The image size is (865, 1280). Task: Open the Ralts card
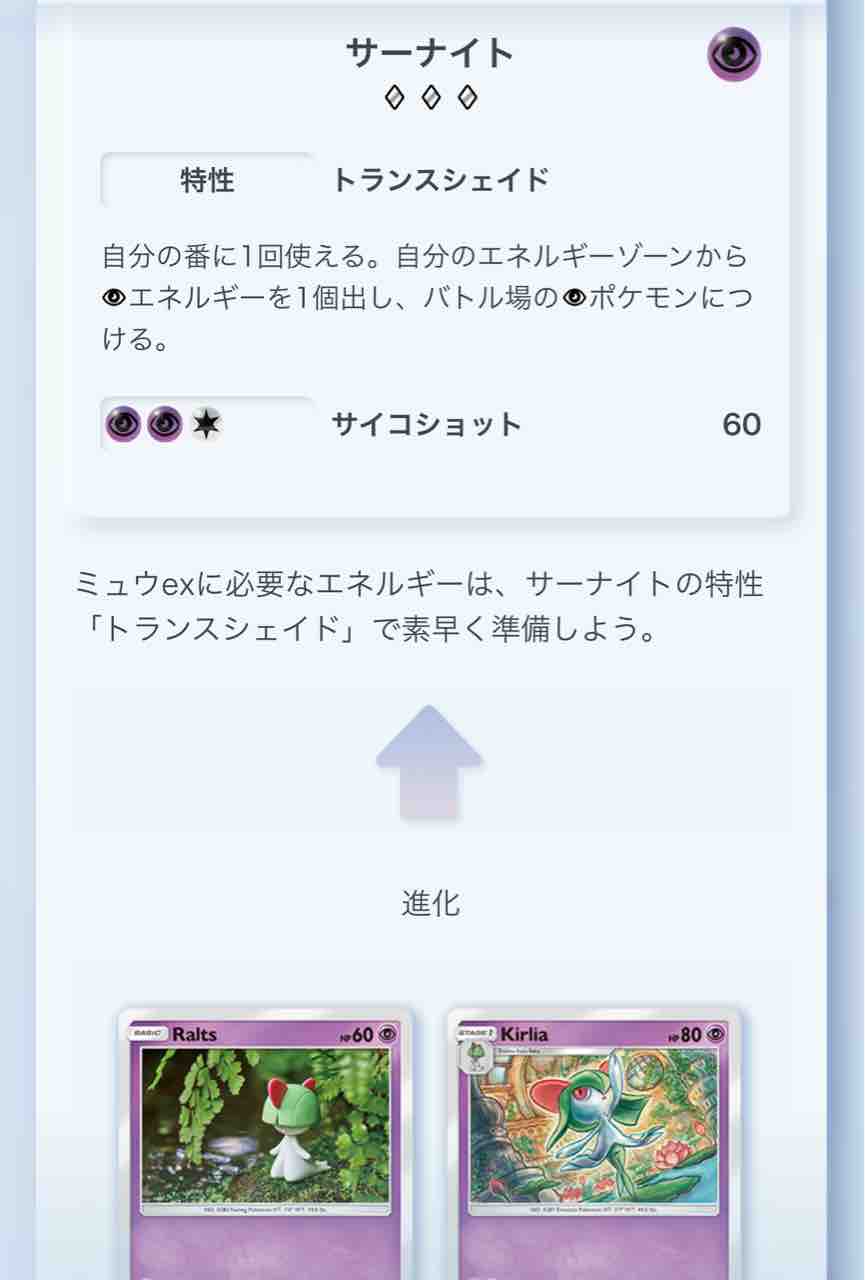tap(265, 1144)
